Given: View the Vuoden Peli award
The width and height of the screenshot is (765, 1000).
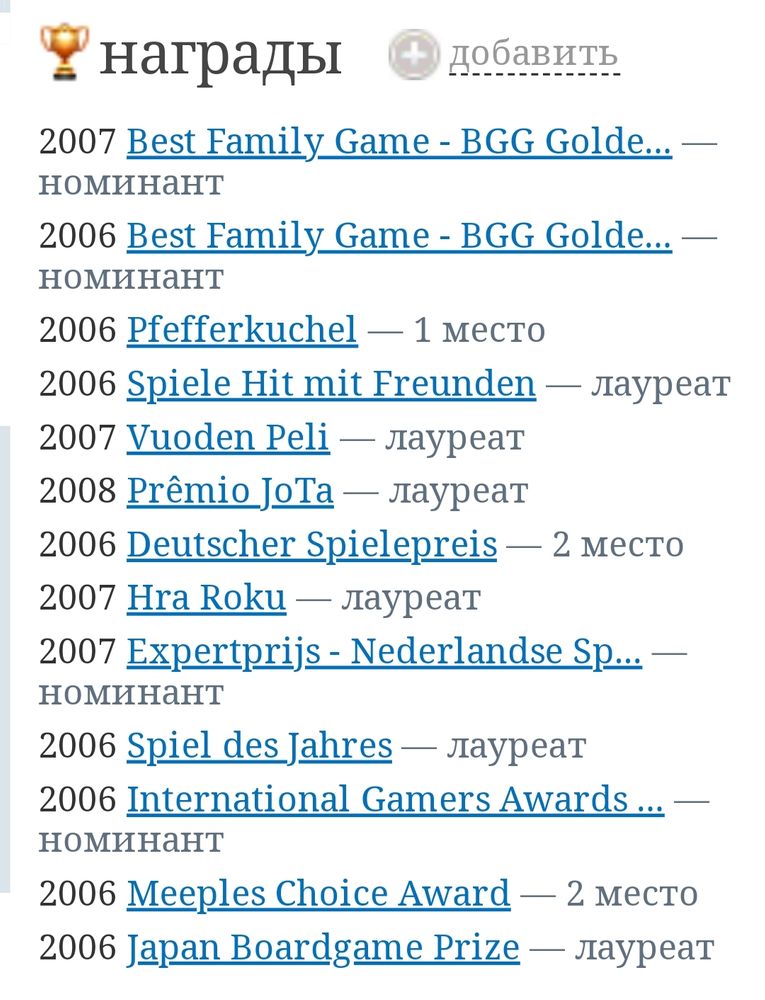Looking at the screenshot, I should [x=227, y=437].
